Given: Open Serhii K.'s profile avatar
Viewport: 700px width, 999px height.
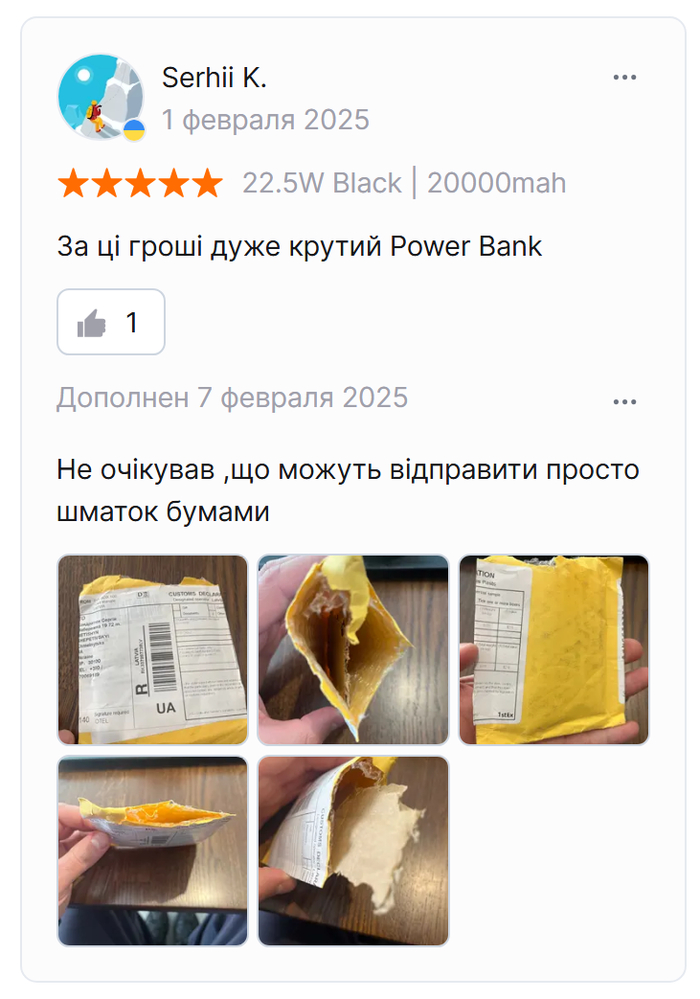Looking at the screenshot, I should 100,97.
